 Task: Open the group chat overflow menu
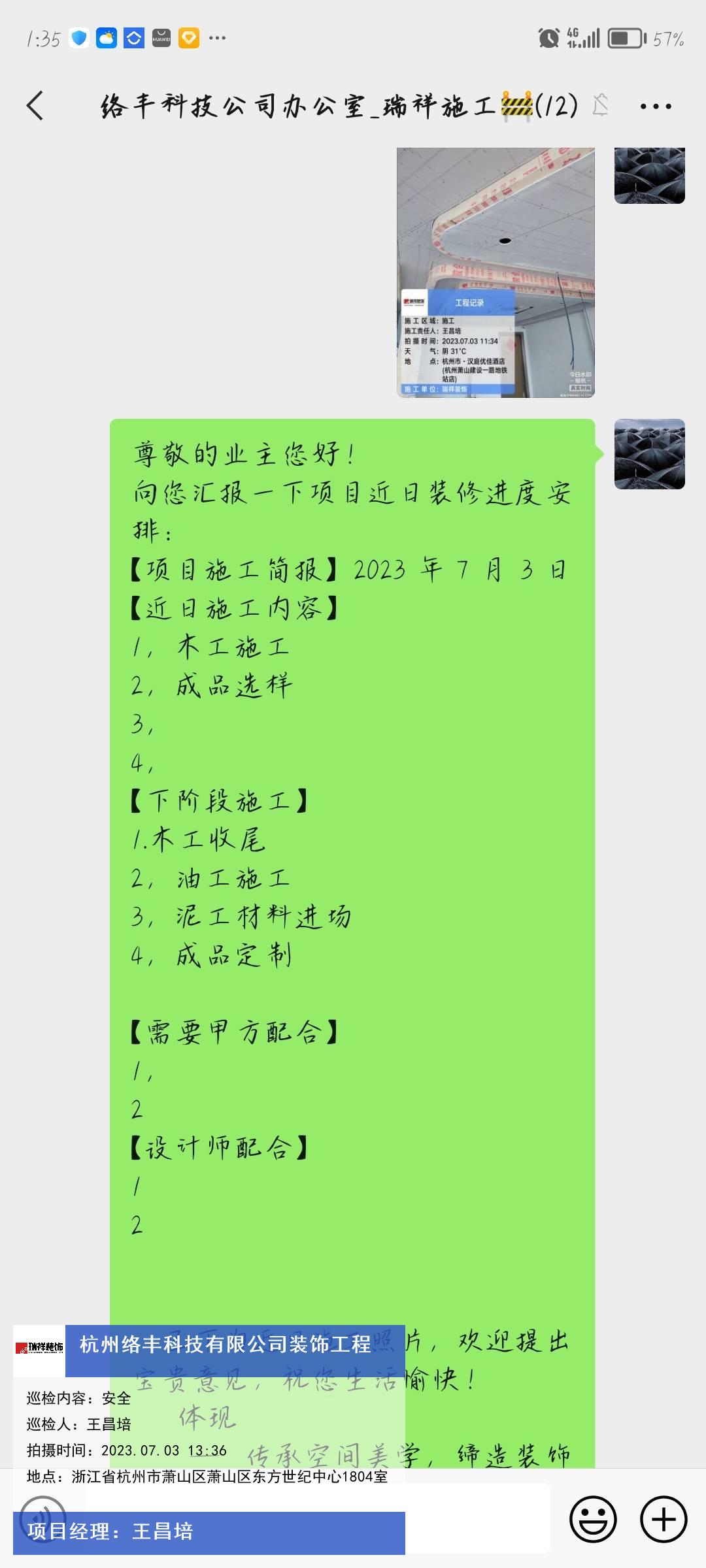pyautogui.click(x=655, y=106)
